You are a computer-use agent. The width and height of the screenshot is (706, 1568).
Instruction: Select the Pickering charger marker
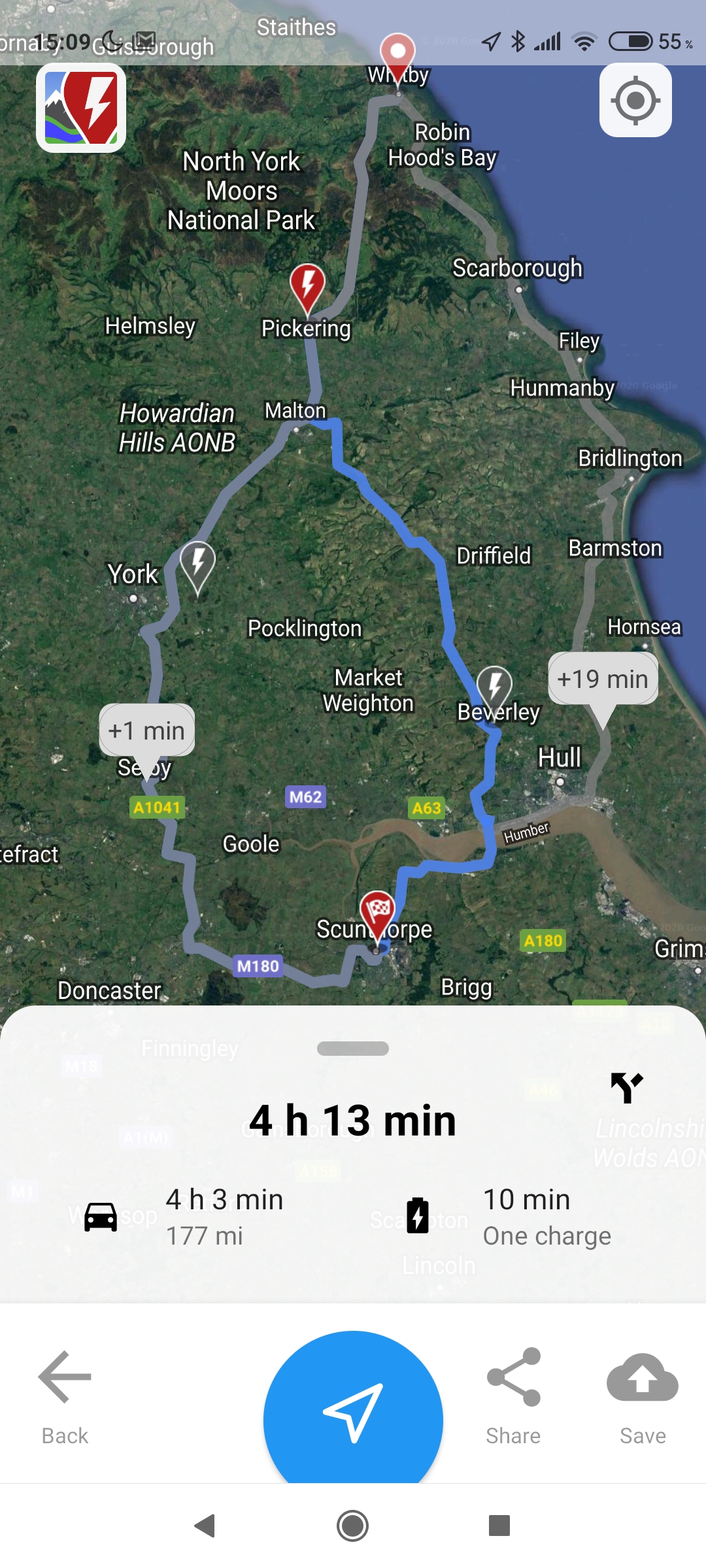pyautogui.click(x=307, y=286)
